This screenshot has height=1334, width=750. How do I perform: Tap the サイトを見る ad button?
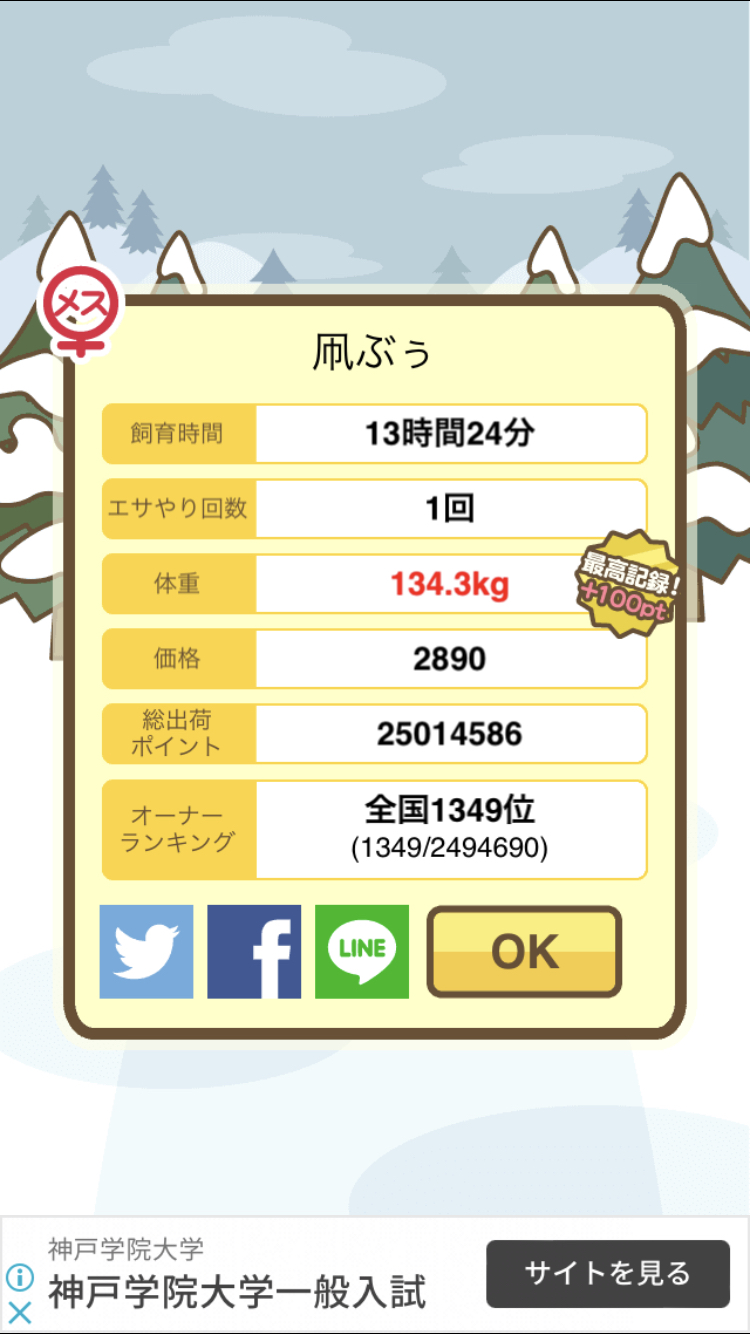pyautogui.click(x=608, y=1273)
